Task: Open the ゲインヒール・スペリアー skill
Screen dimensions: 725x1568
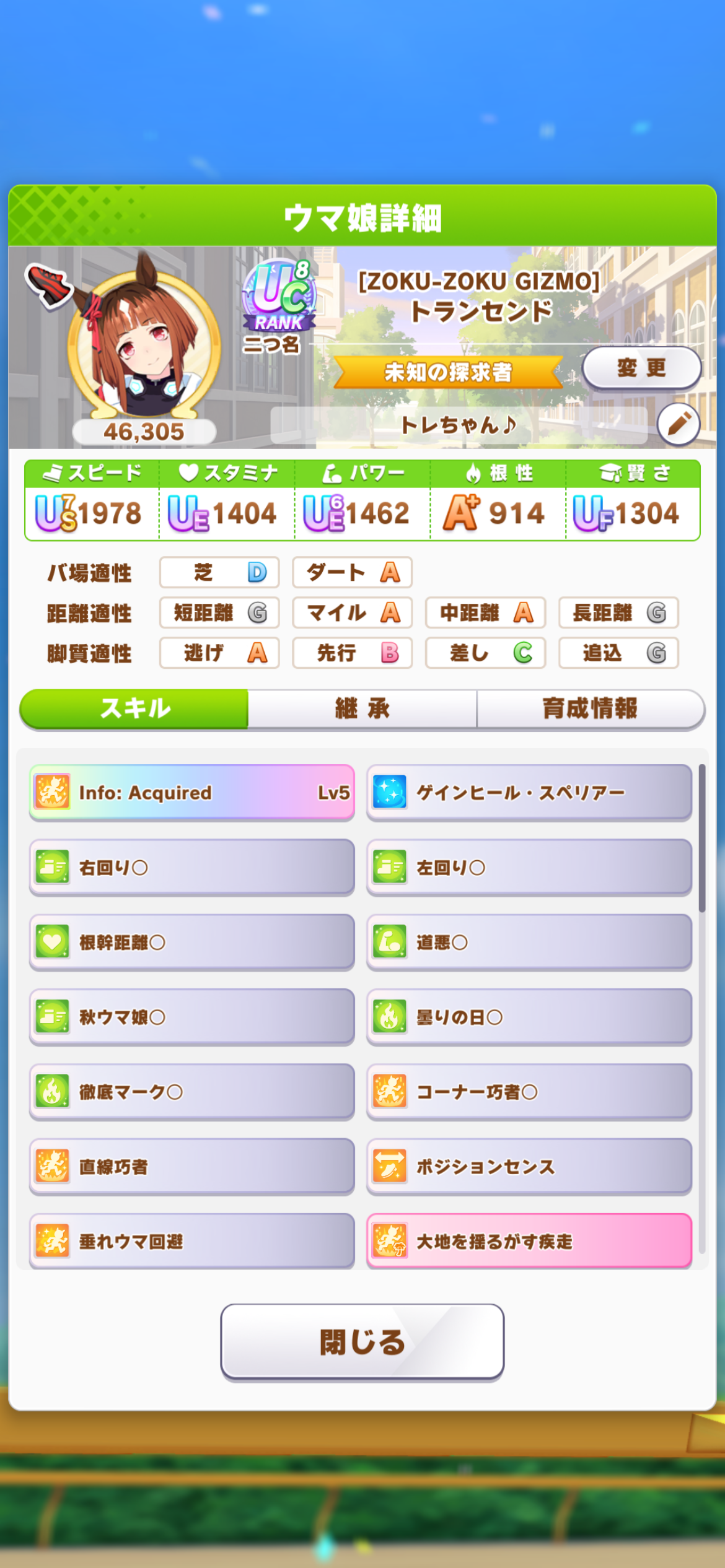Action: pos(529,793)
